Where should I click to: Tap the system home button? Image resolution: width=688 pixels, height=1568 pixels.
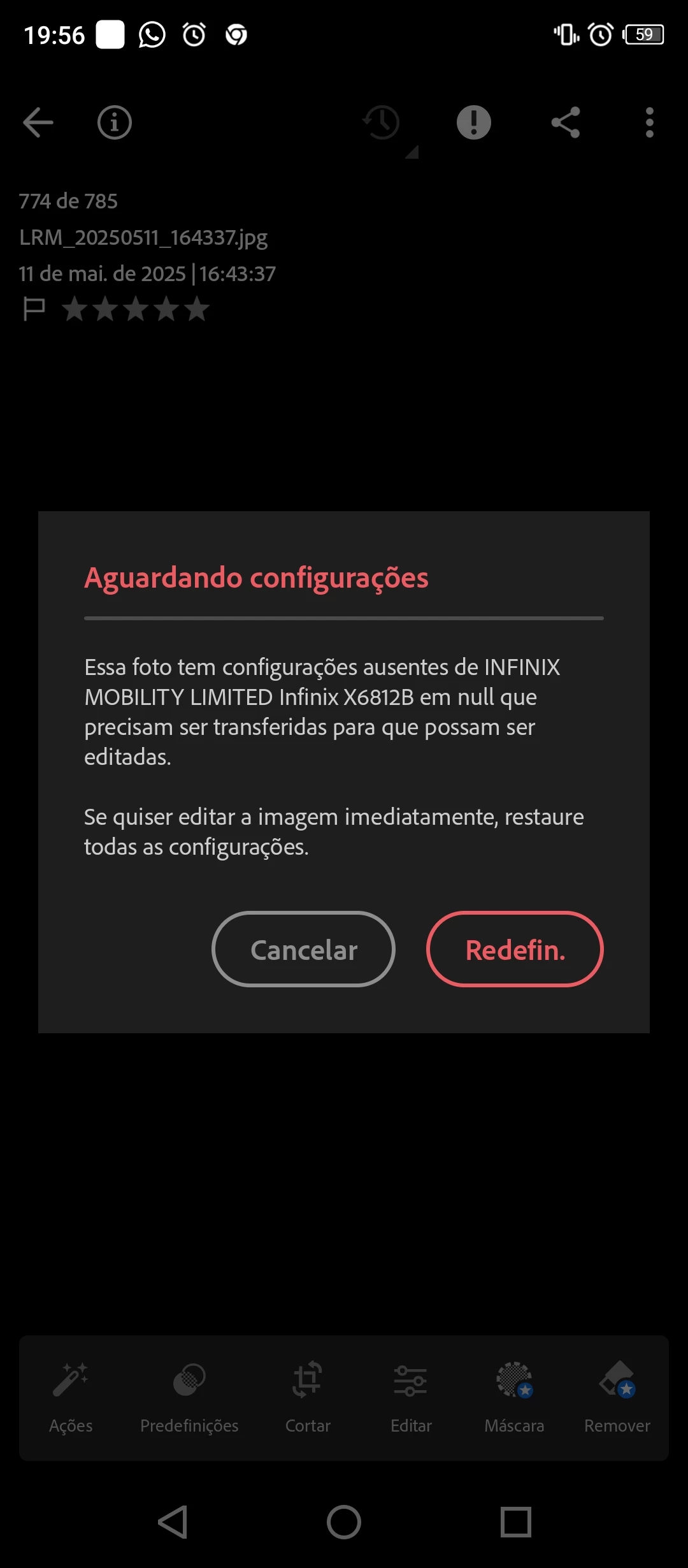tap(344, 1522)
